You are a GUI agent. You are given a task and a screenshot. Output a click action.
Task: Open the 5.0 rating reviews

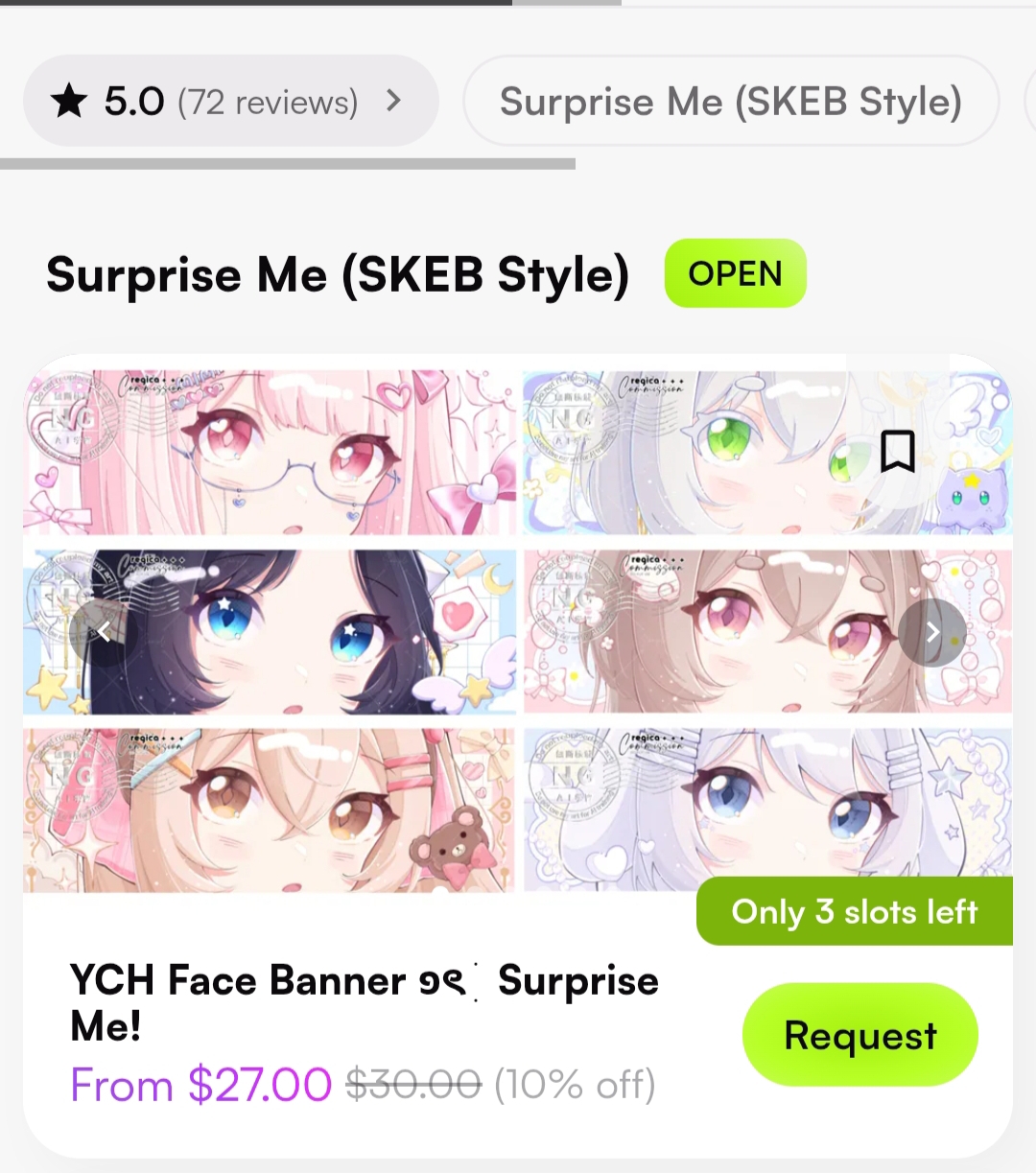[230, 101]
